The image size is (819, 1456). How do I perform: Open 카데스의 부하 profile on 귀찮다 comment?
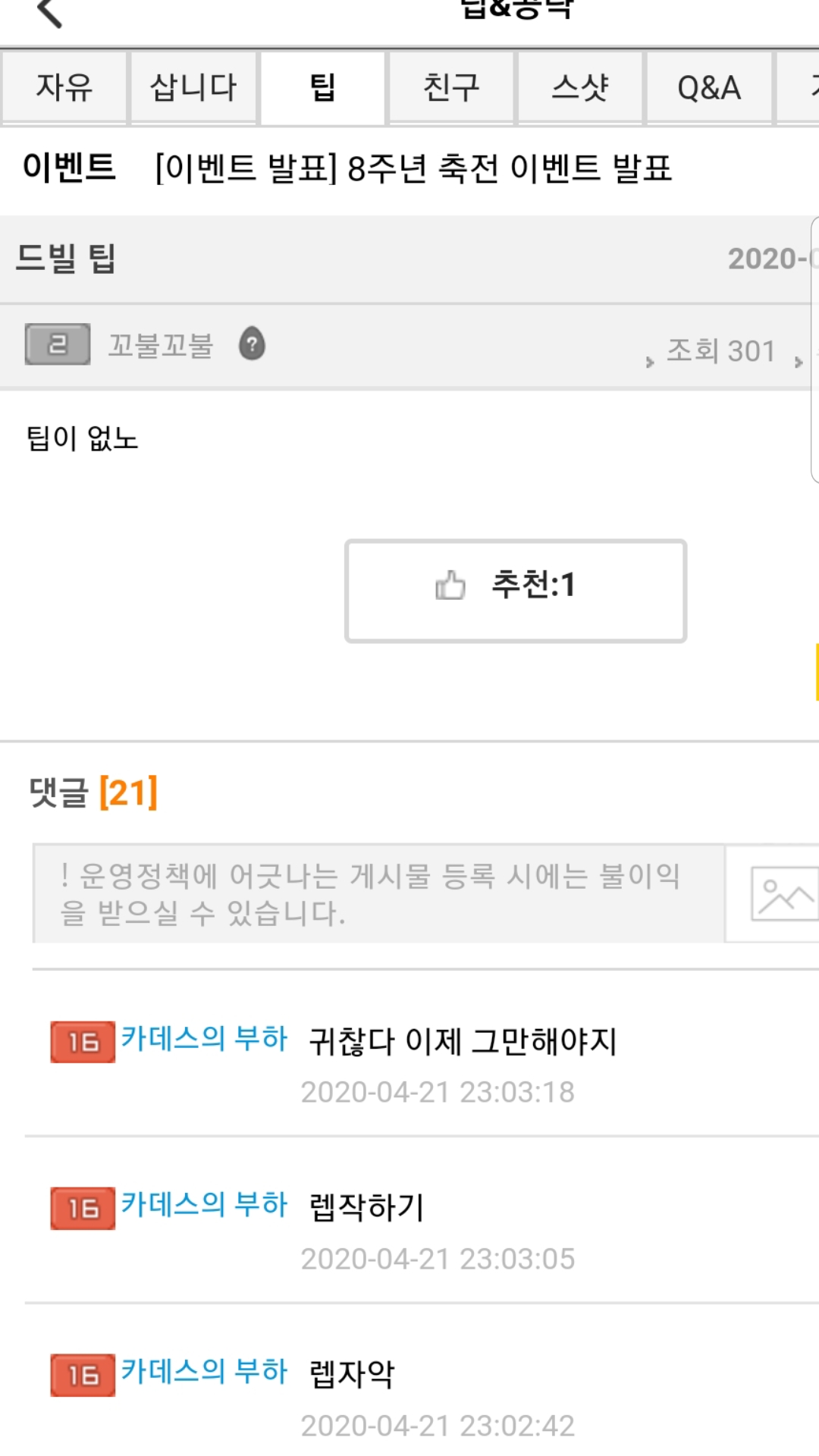coord(204,1038)
